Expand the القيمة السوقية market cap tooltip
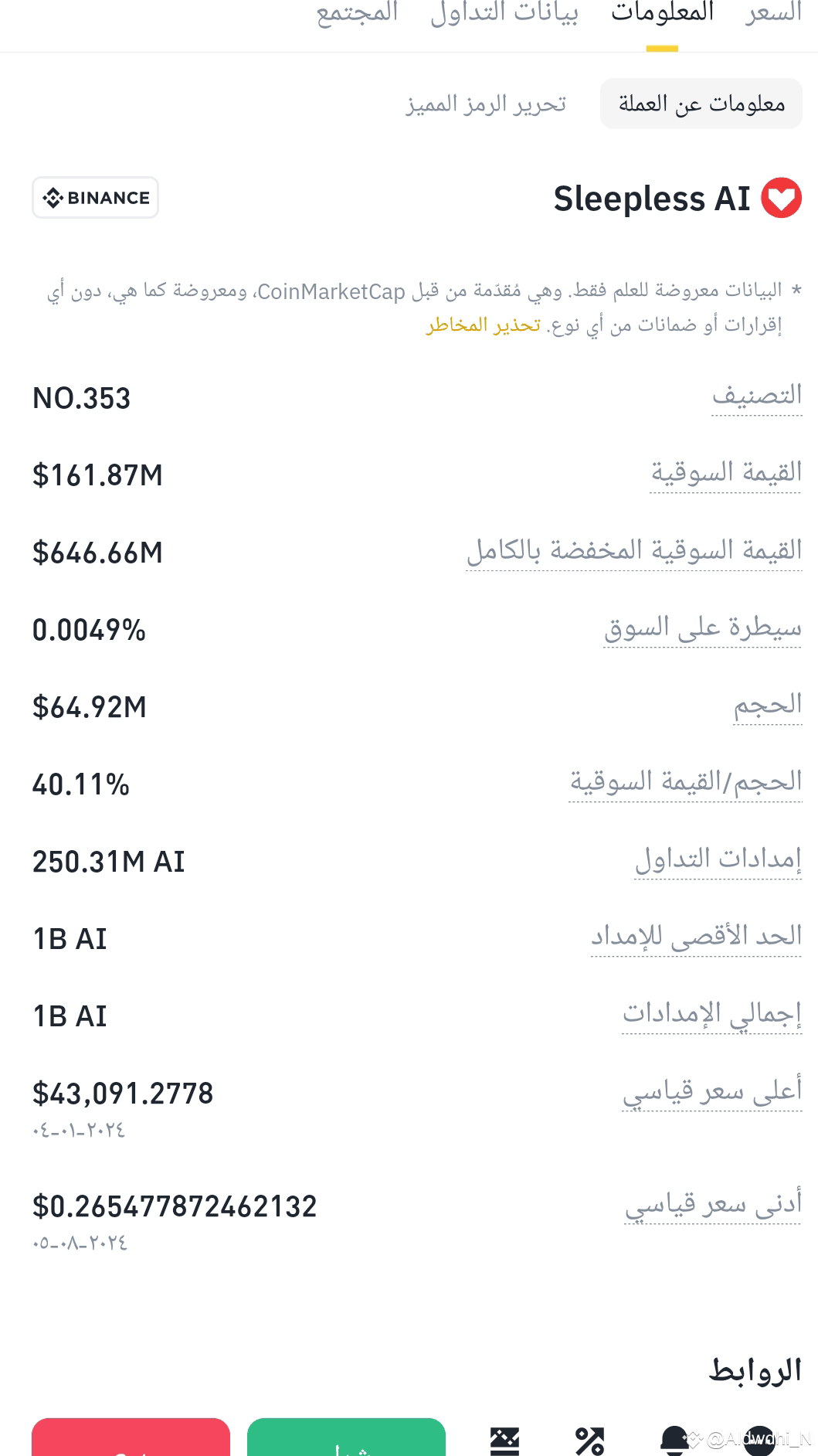This screenshot has width=818, height=1456. [x=723, y=473]
